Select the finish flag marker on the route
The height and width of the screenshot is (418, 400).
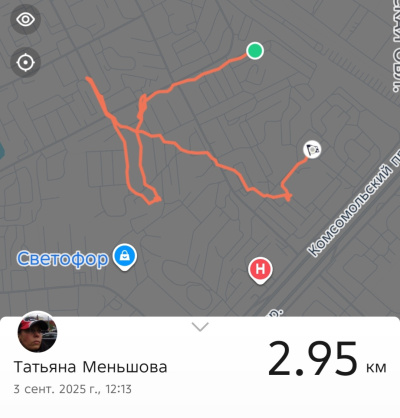[x=312, y=149]
